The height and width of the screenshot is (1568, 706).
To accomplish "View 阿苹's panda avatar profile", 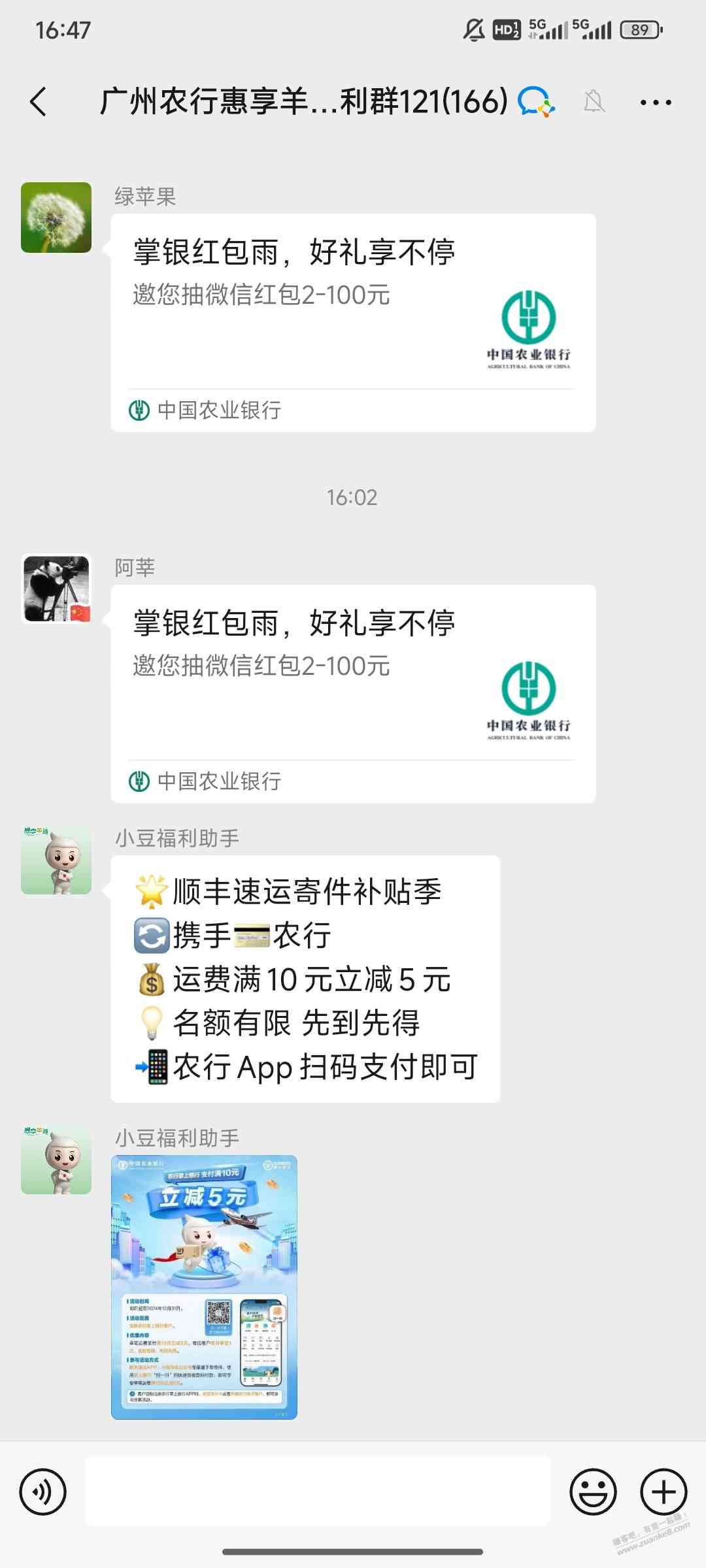I will 56,589.
